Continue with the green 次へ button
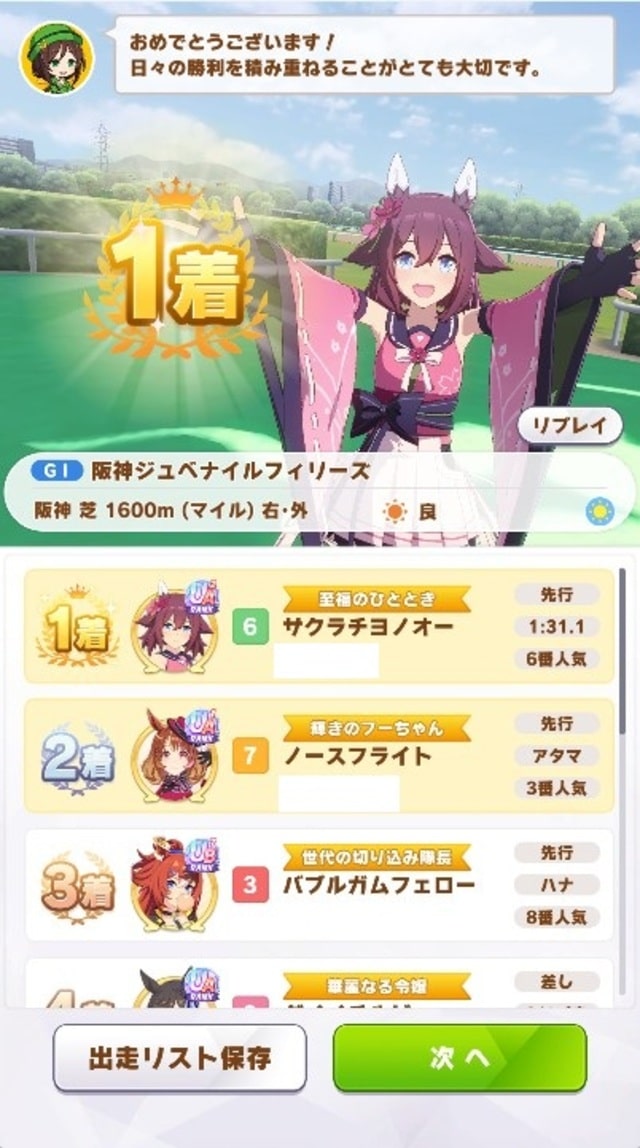This screenshot has height=1148, width=640. 459,1058
